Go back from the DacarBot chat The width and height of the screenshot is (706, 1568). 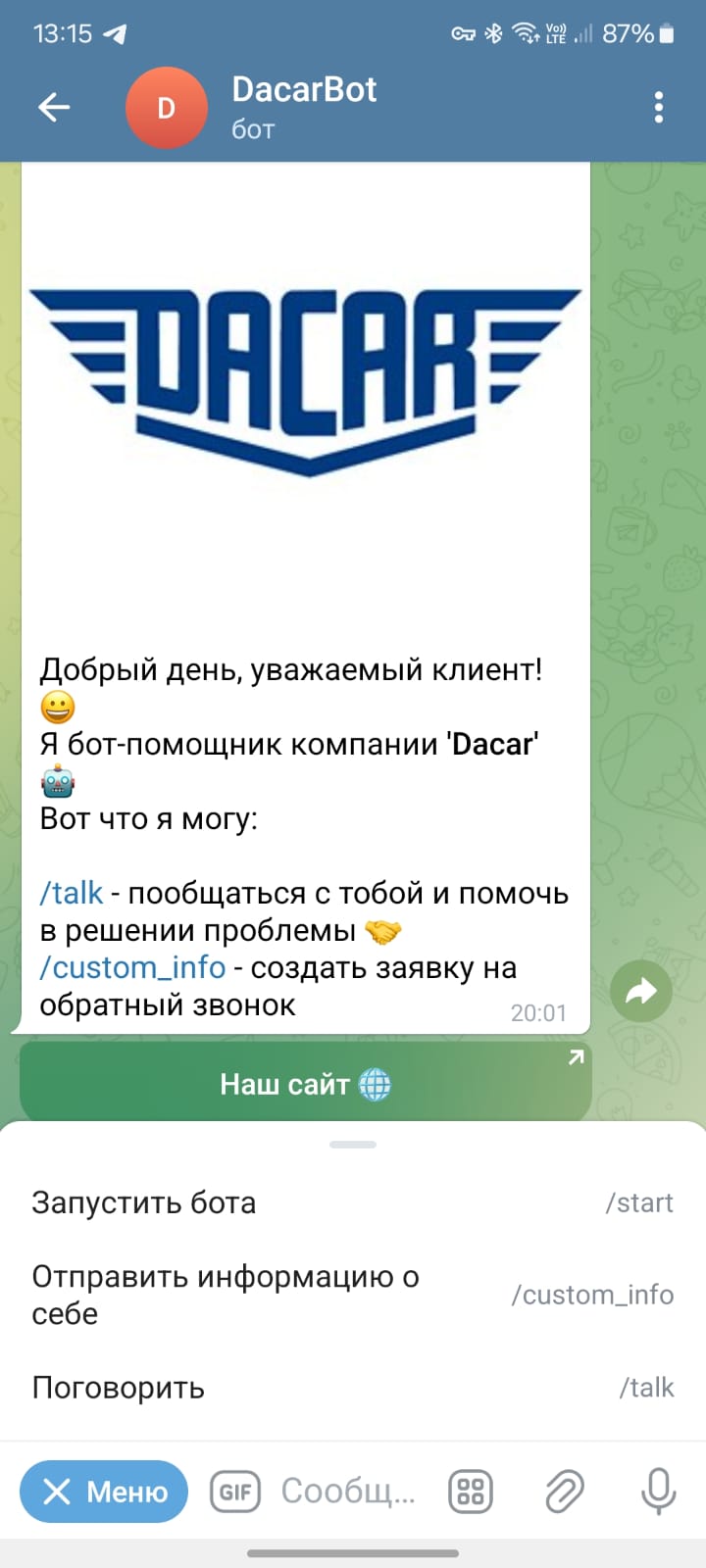pos(54,107)
